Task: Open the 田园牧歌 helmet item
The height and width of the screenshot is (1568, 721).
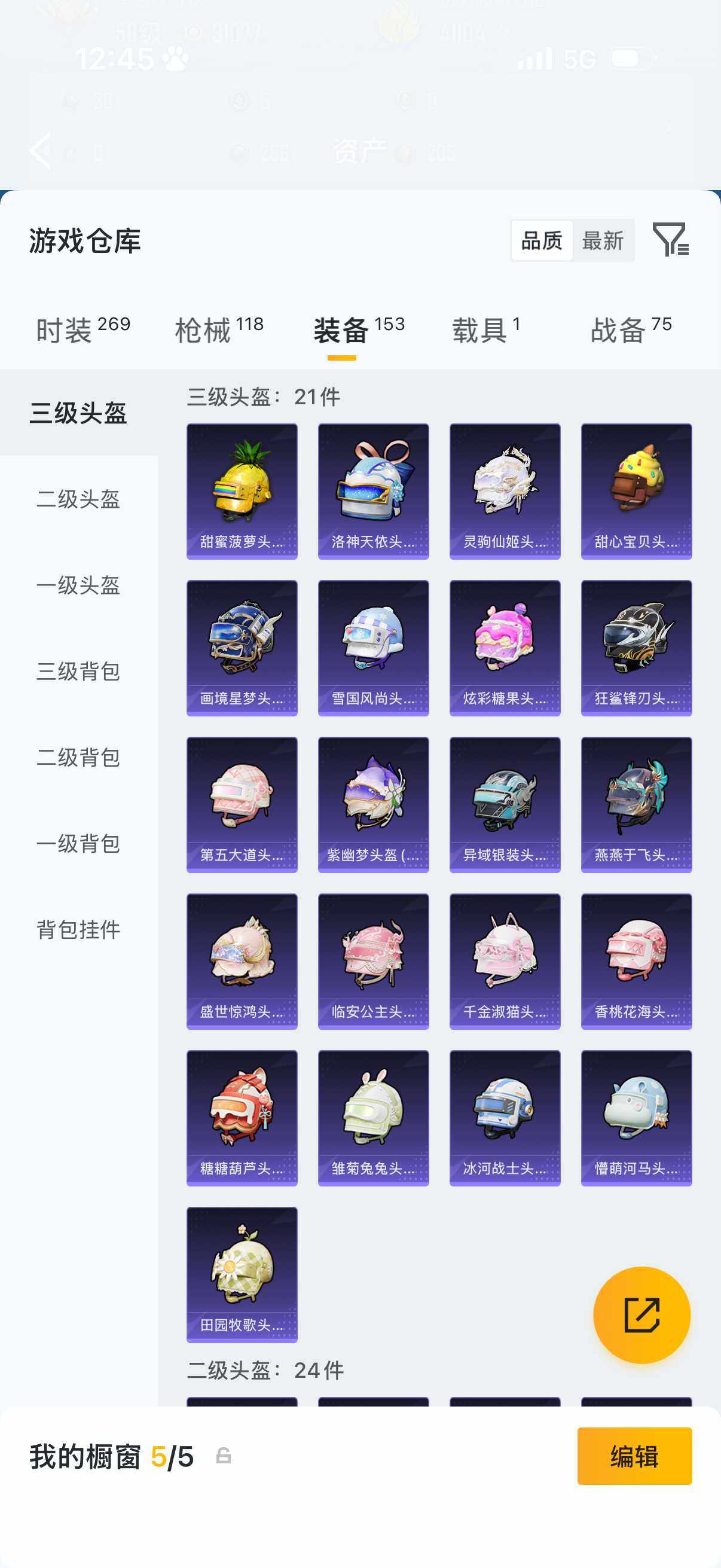Action: tap(242, 1274)
